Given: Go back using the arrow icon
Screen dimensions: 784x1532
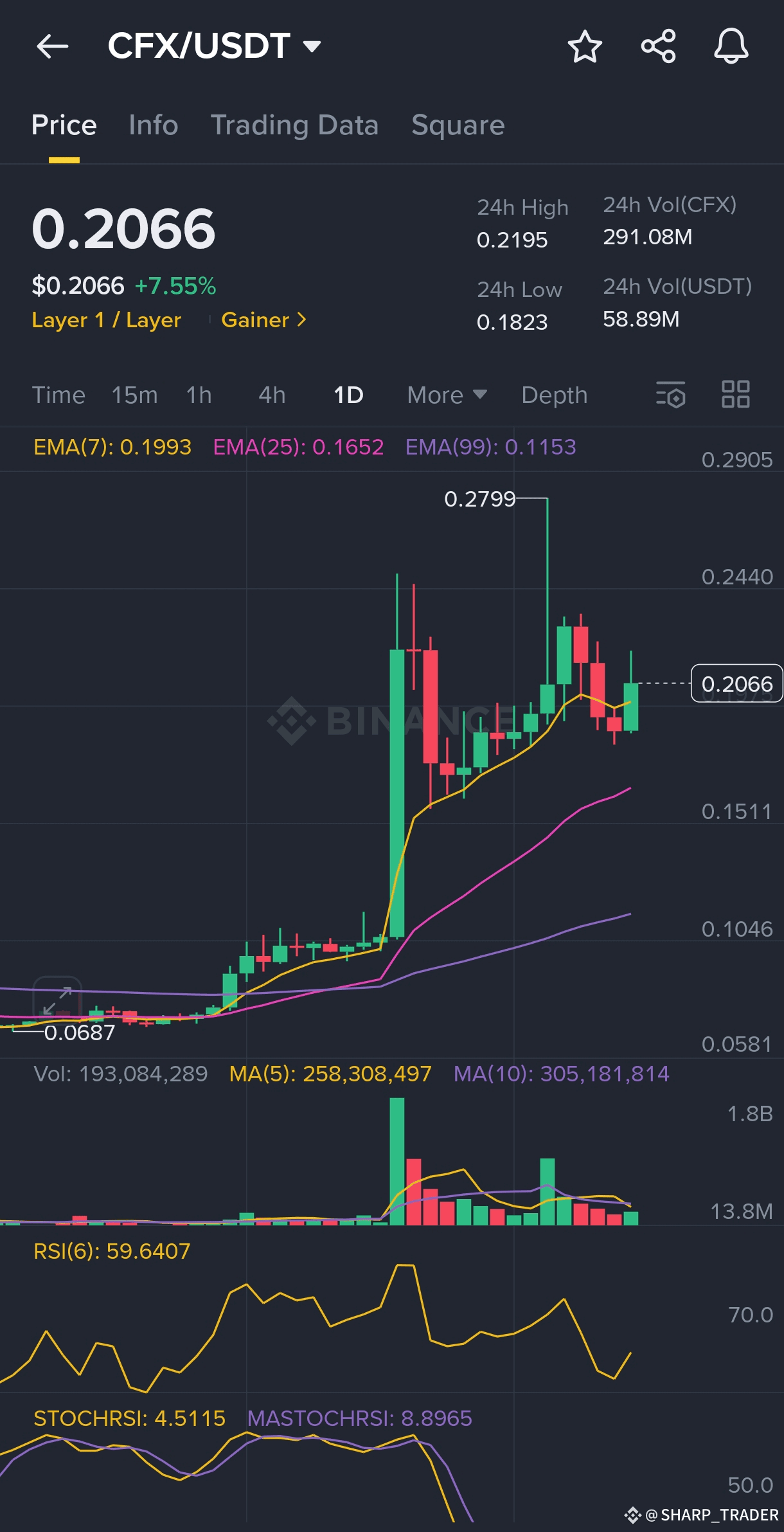Looking at the screenshot, I should point(53,46).
